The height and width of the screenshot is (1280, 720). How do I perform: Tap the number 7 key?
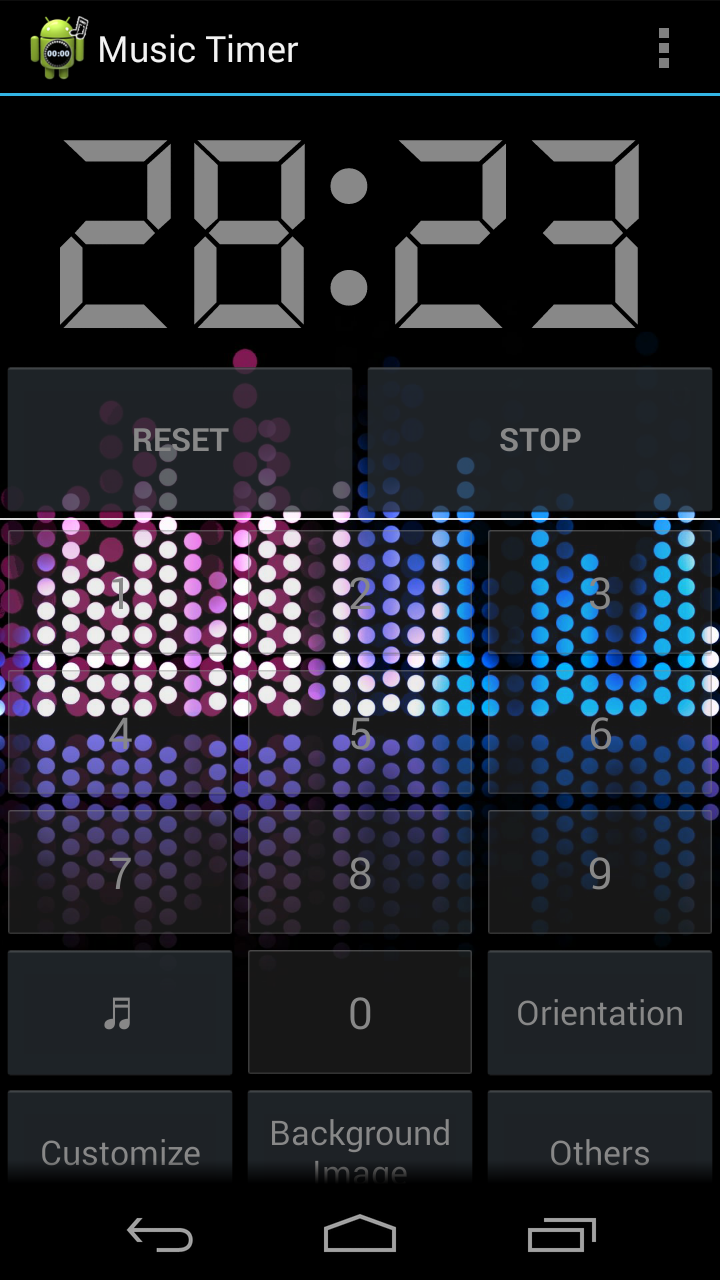tap(119, 873)
